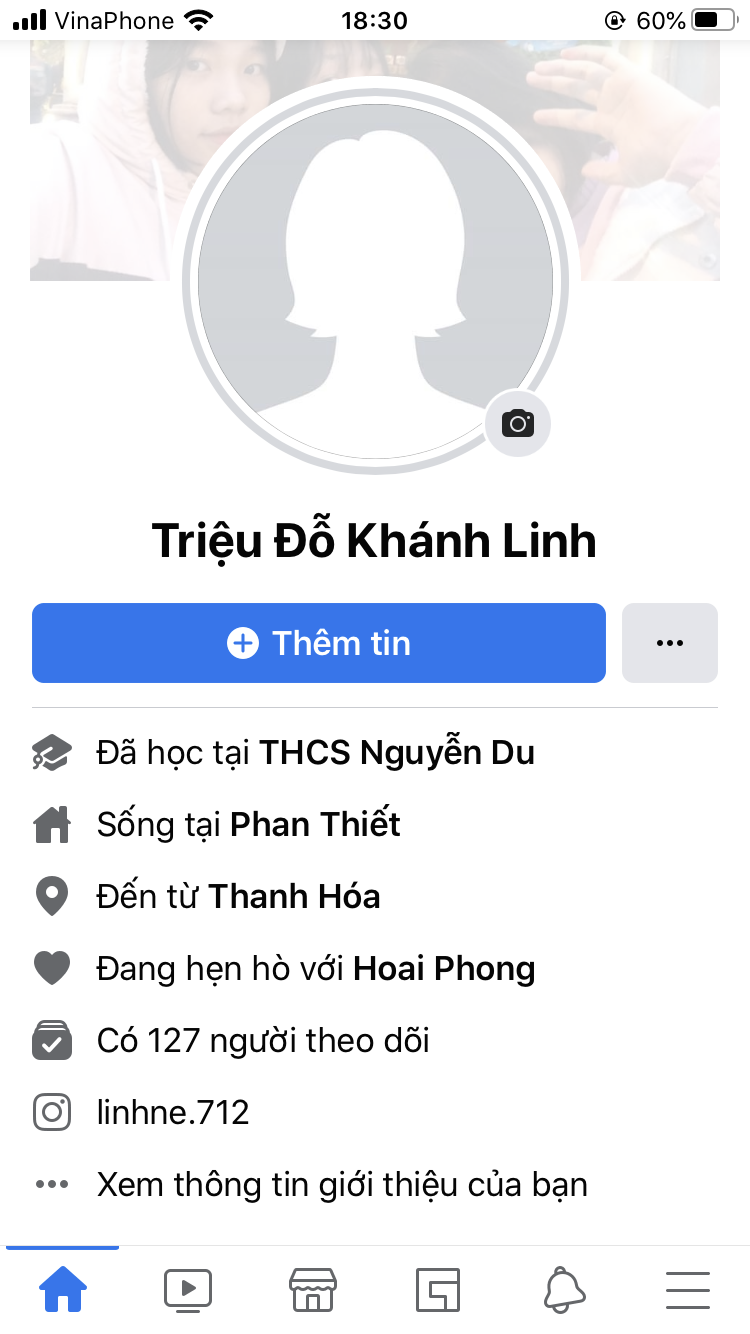
Task: Tap the camera icon on profile picture
Action: pyautogui.click(x=518, y=424)
